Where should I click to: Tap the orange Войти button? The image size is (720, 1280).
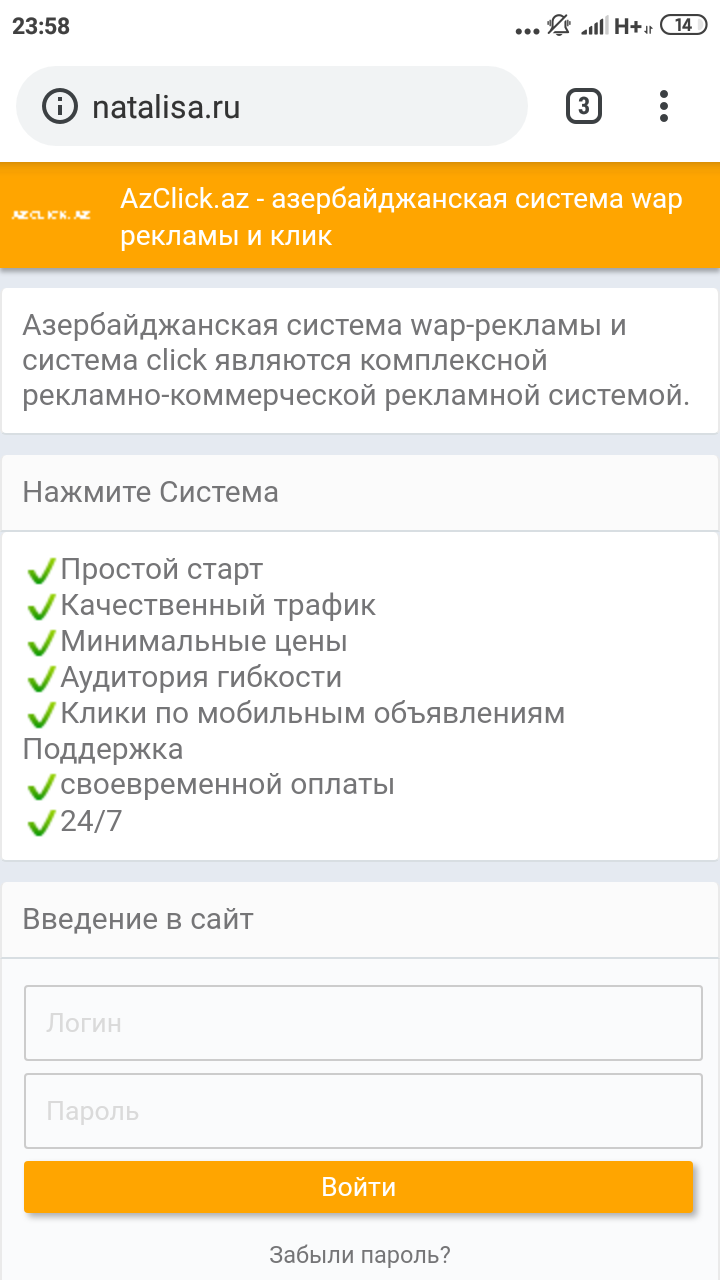coord(358,1187)
